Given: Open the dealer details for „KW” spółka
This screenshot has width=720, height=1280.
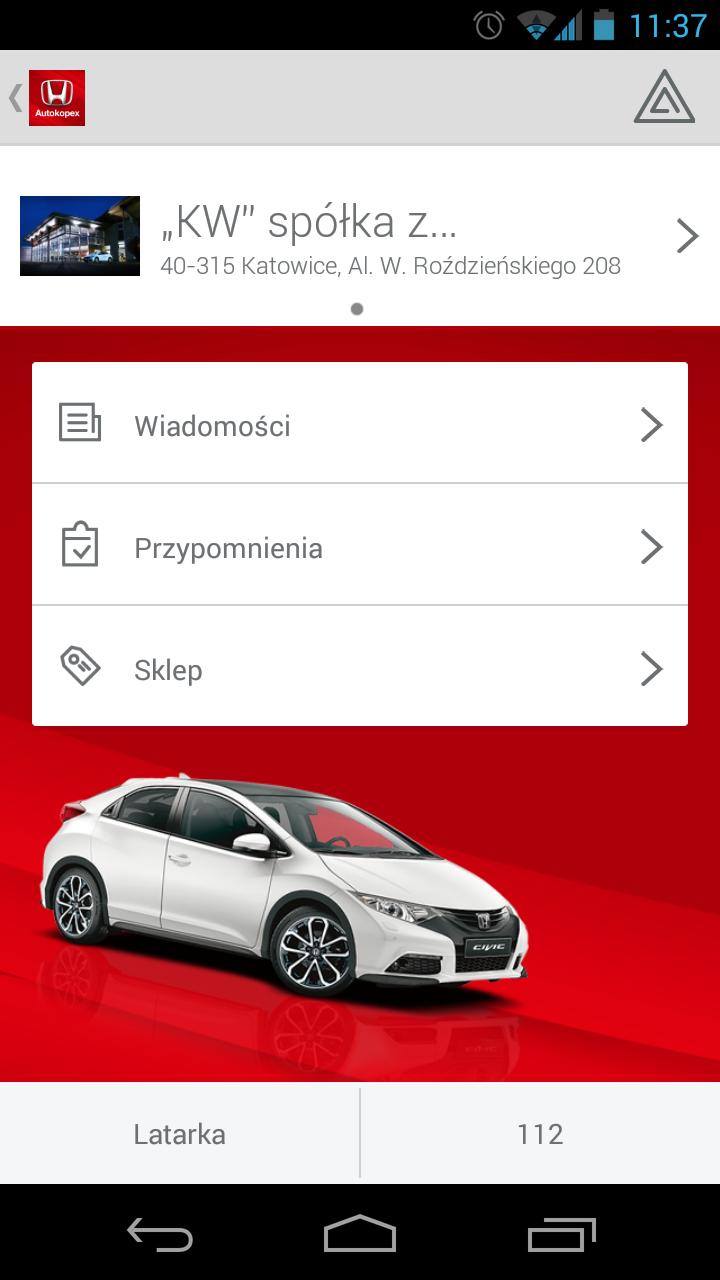Looking at the screenshot, I should click(360, 236).
